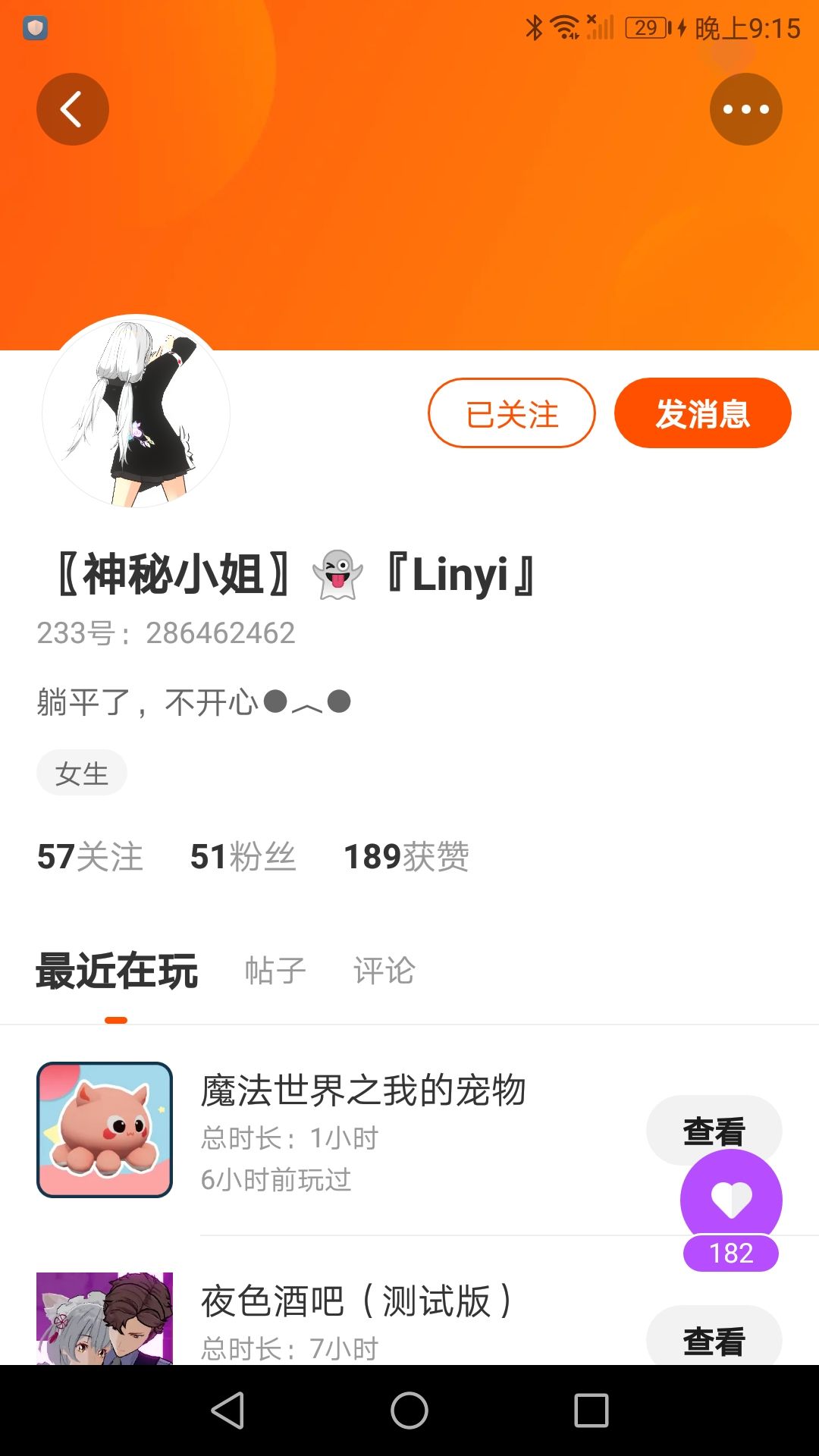This screenshot has height=1456, width=819.
Task: Tap the 已关注 following button
Action: point(512,413)
